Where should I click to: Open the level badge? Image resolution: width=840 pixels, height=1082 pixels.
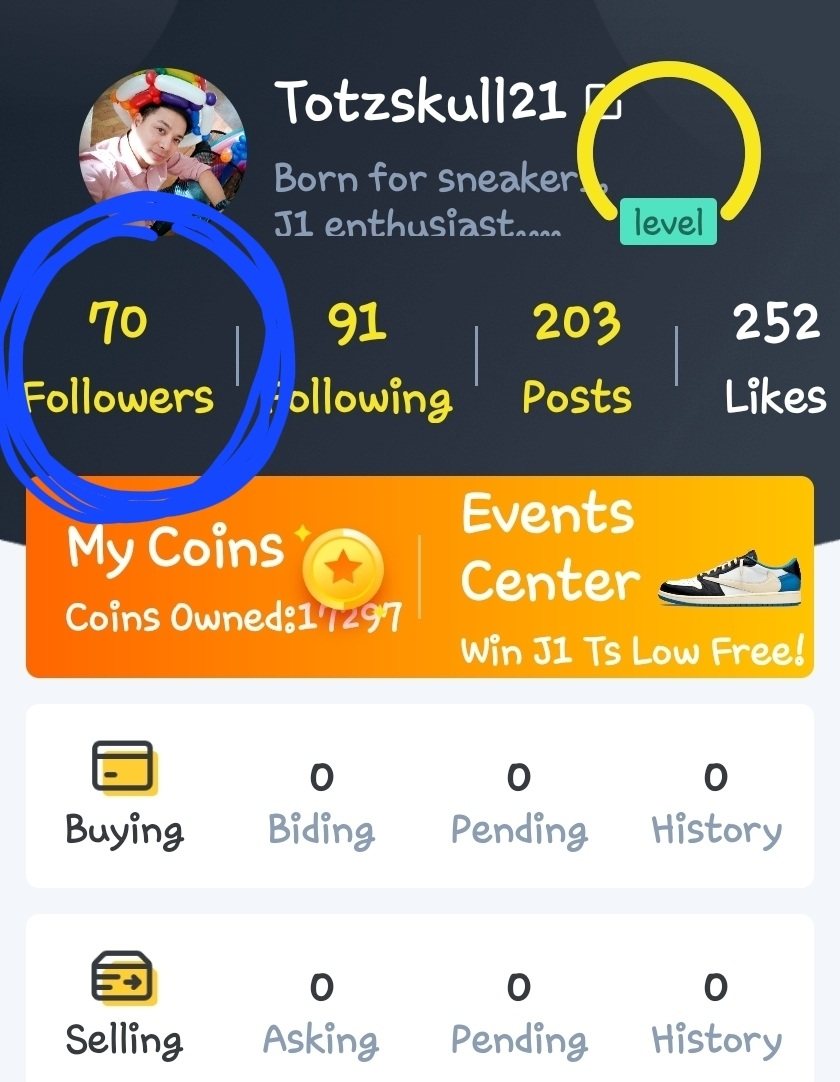pos(668,222)
